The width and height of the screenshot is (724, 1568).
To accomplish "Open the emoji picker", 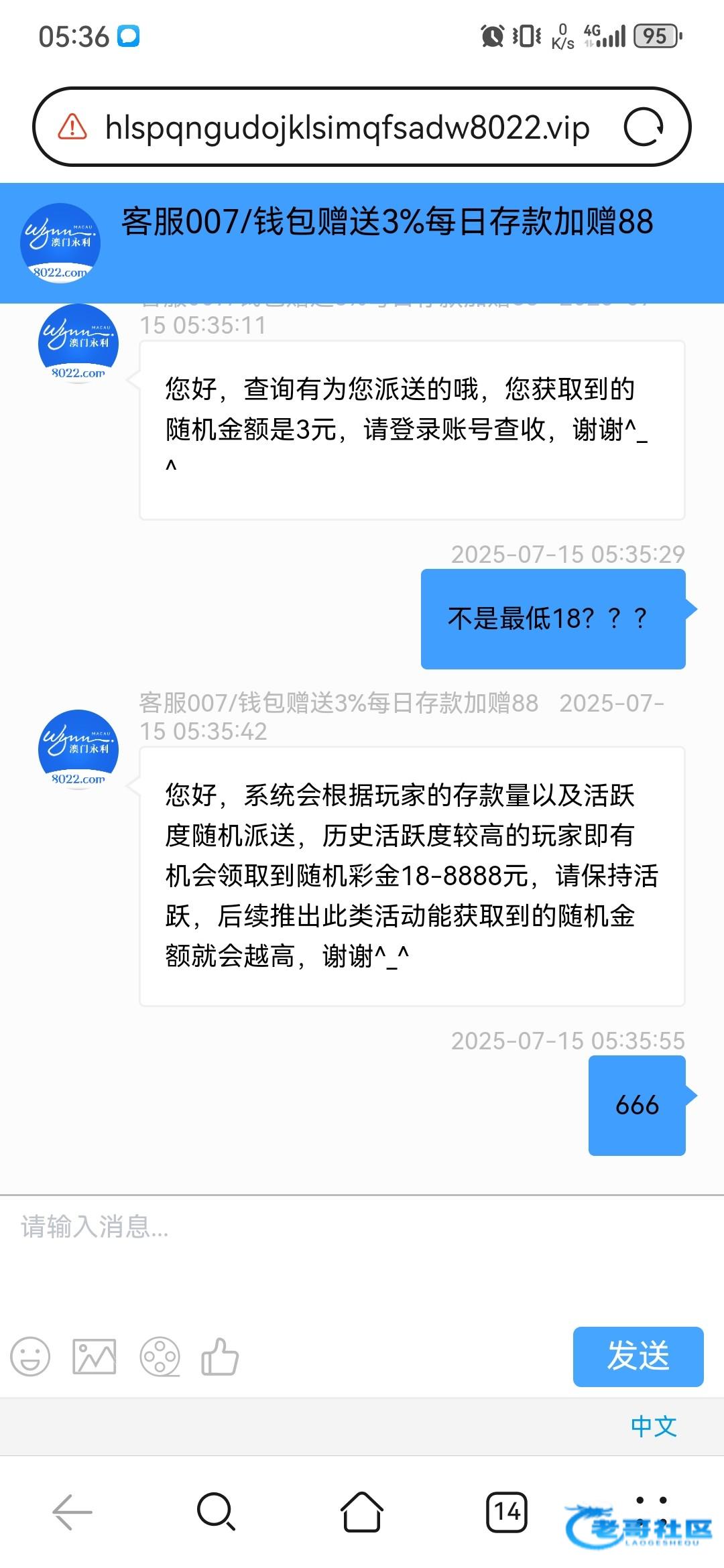I will coord(30,1357).
